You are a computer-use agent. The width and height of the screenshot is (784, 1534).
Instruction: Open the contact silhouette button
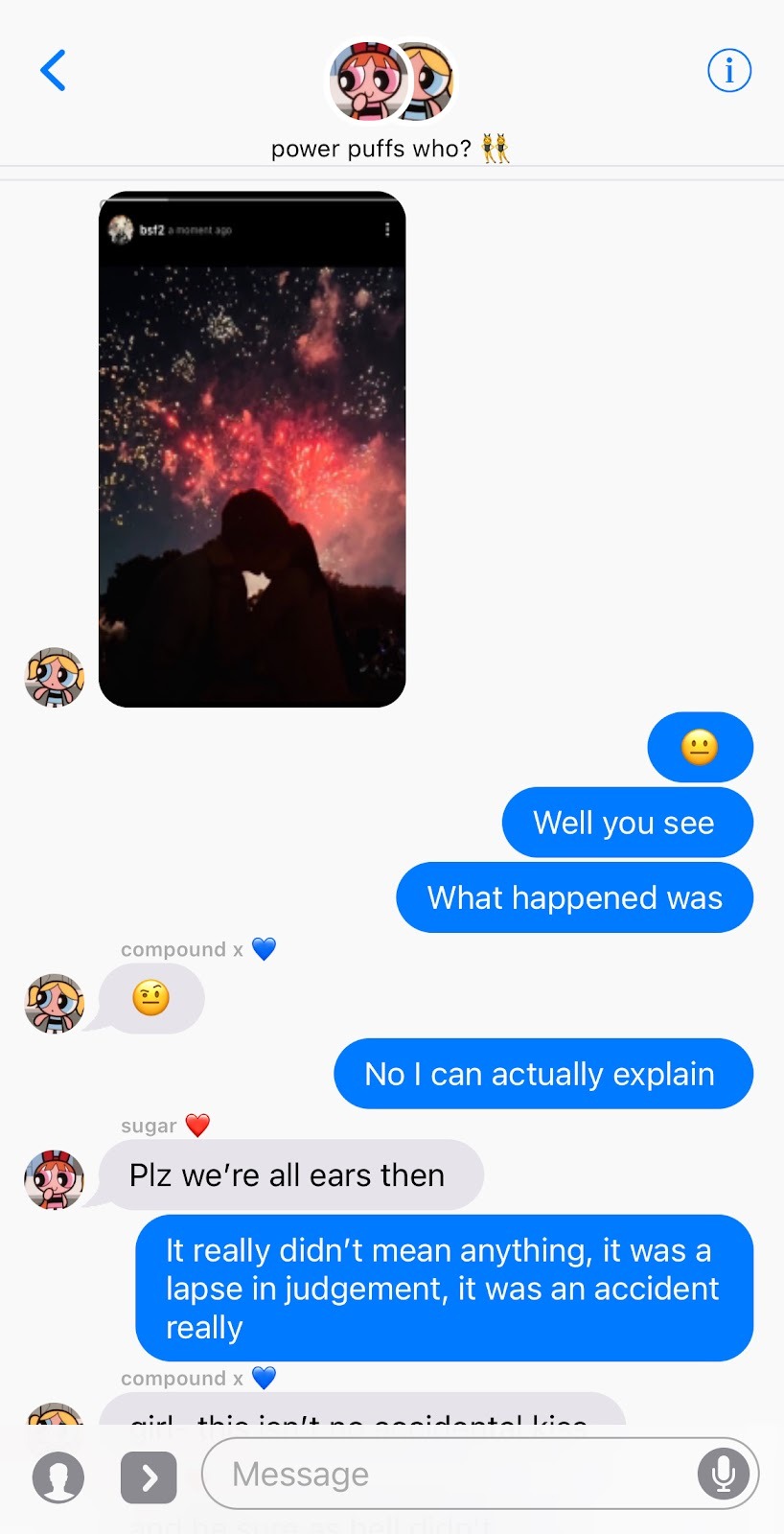point(58,1477)
